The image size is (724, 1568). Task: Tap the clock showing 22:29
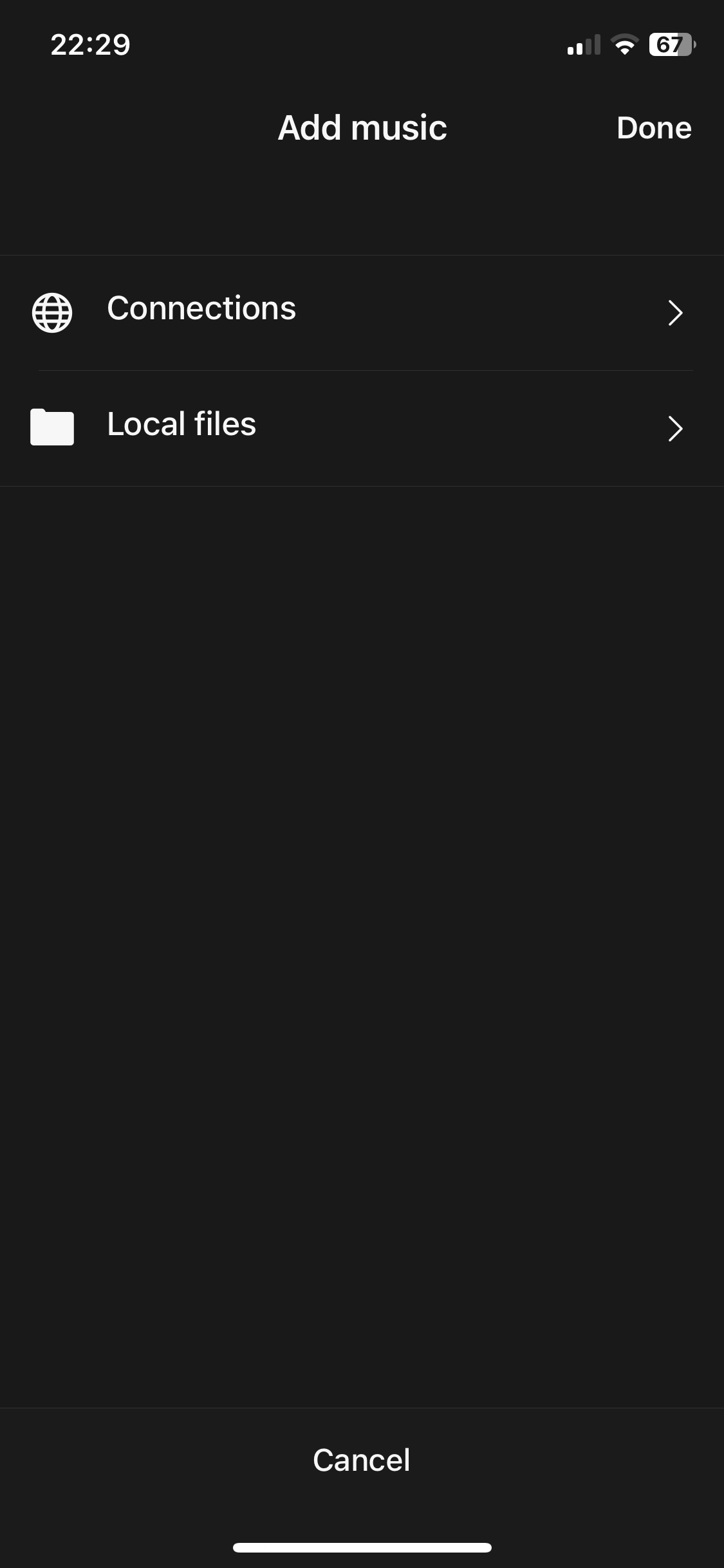click(90, 44)
